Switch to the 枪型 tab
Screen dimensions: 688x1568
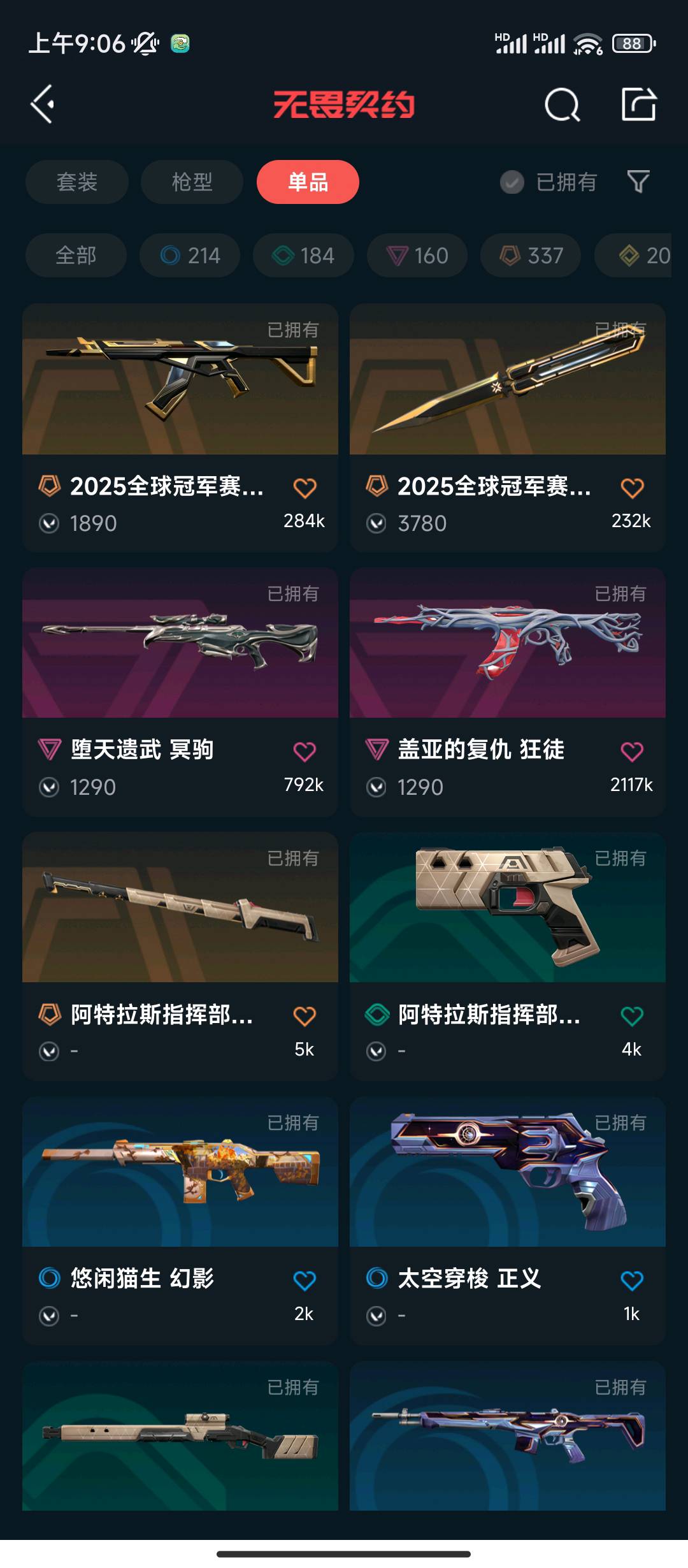(x=192, y=182)
